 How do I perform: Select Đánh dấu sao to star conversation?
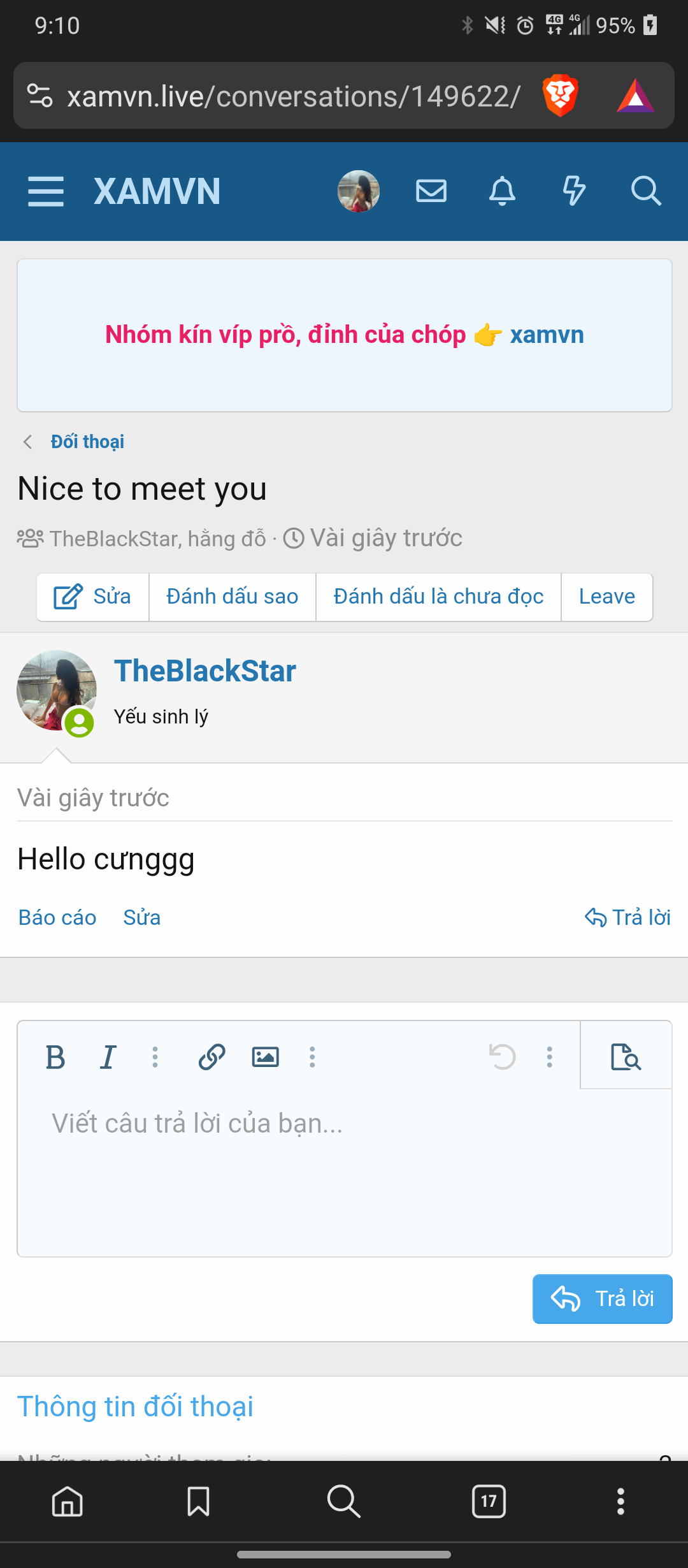point(233,597)
